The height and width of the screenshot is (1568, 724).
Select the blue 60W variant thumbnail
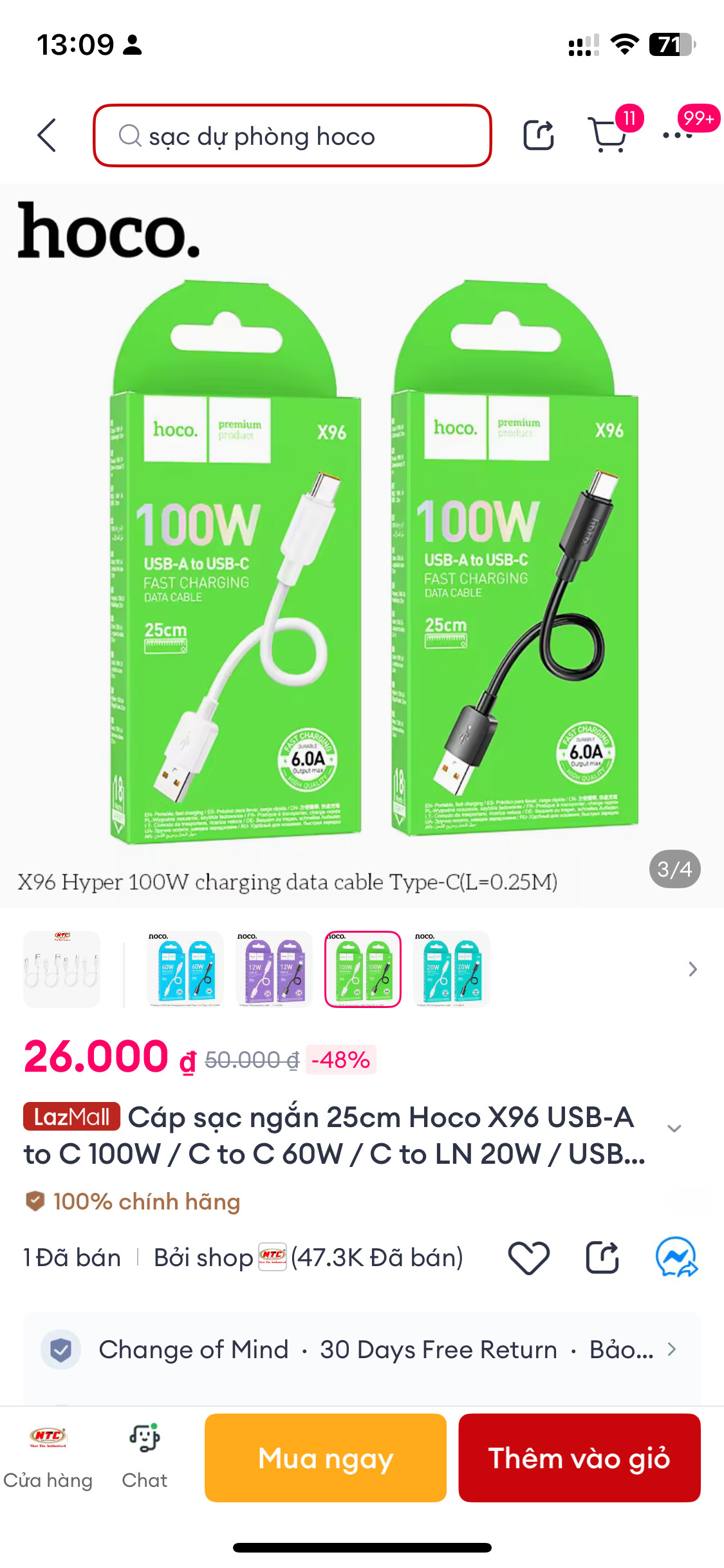click(x=185, y=969)
